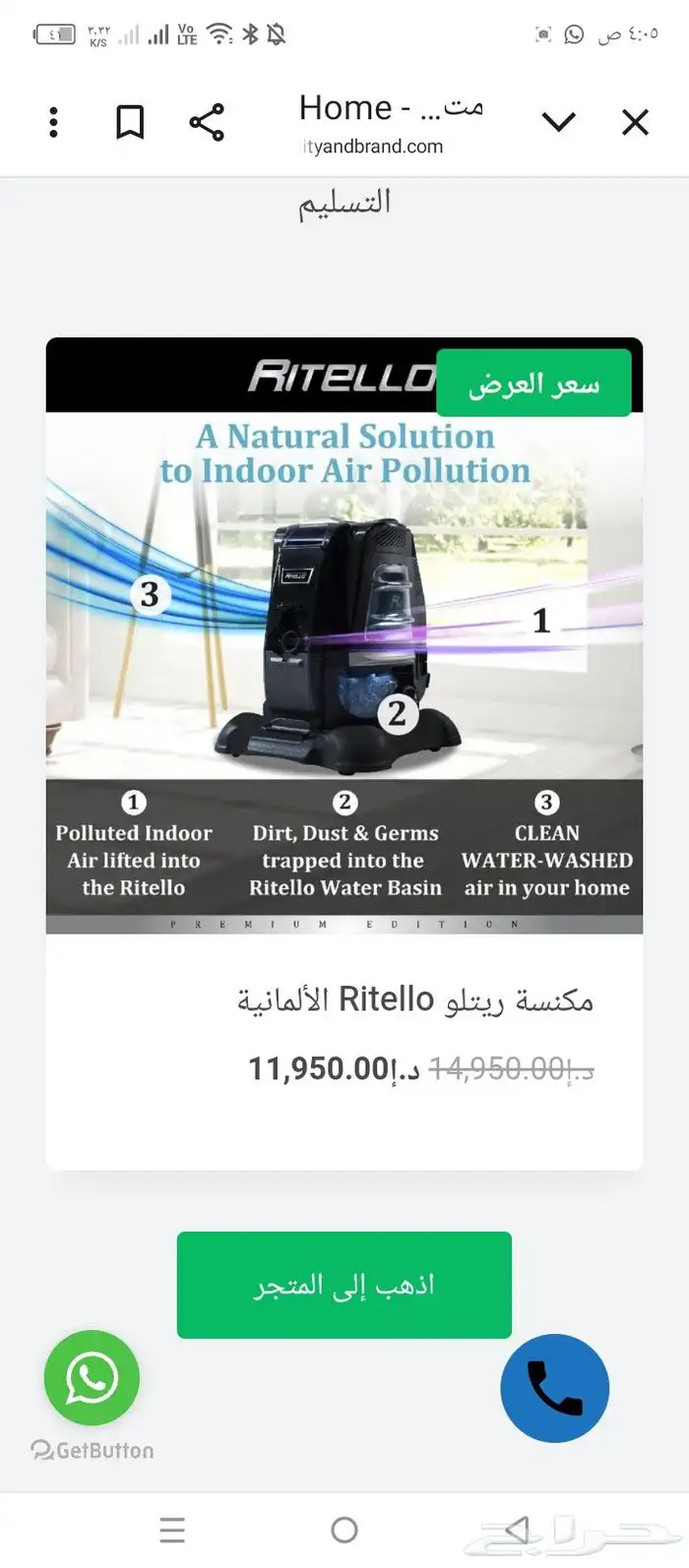
Task: Return to the phone home screen
Action: click(x=344, y=1530)
